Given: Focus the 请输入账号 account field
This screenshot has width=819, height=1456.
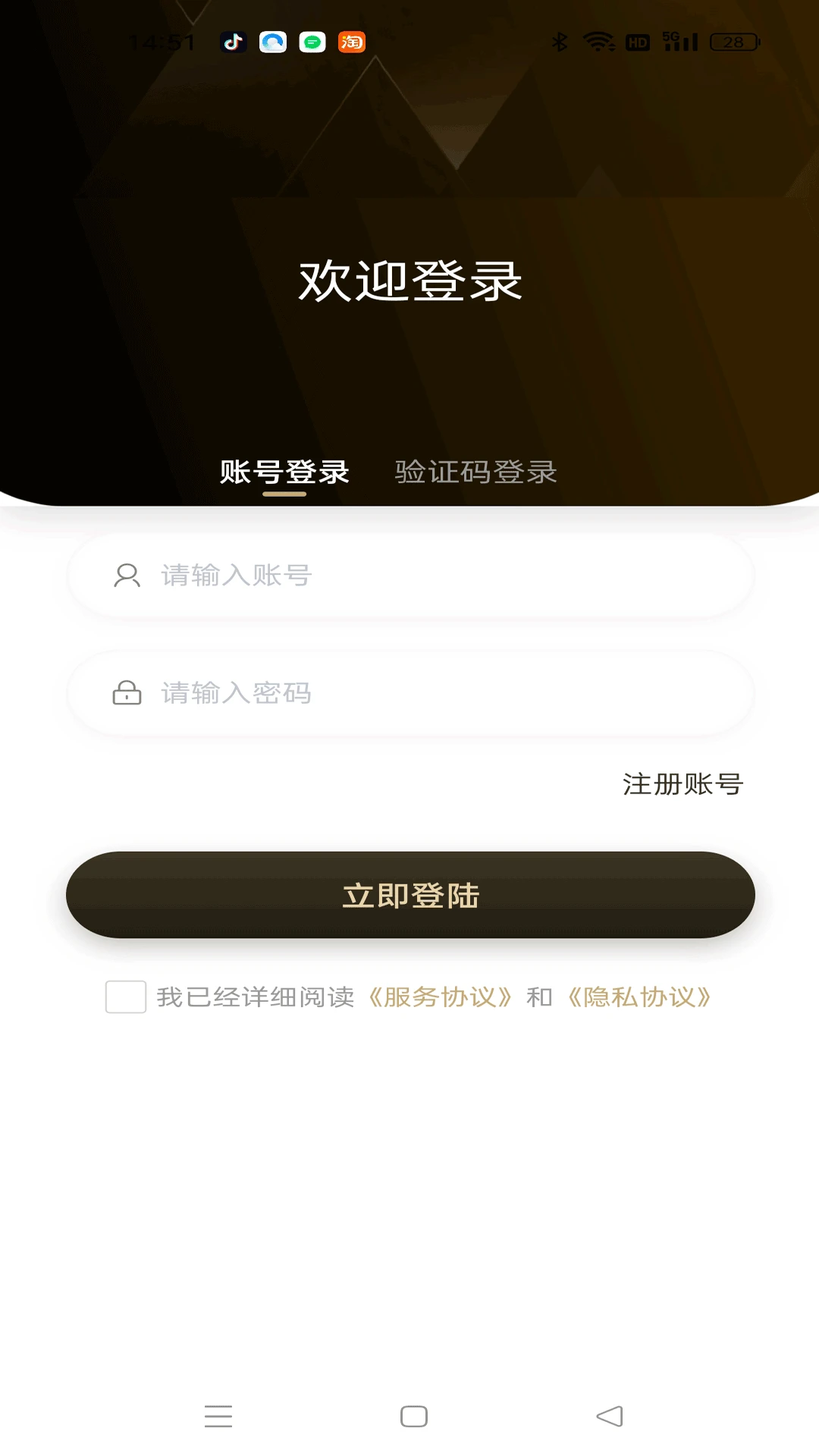Looking at the screenshot, I should pyautogui.click(x=410, y=576).
